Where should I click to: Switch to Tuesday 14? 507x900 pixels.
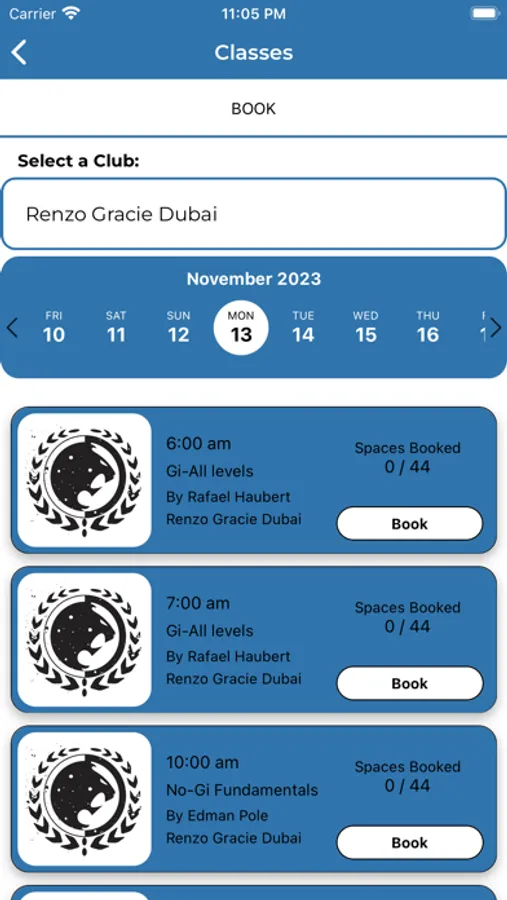point(303,328)
